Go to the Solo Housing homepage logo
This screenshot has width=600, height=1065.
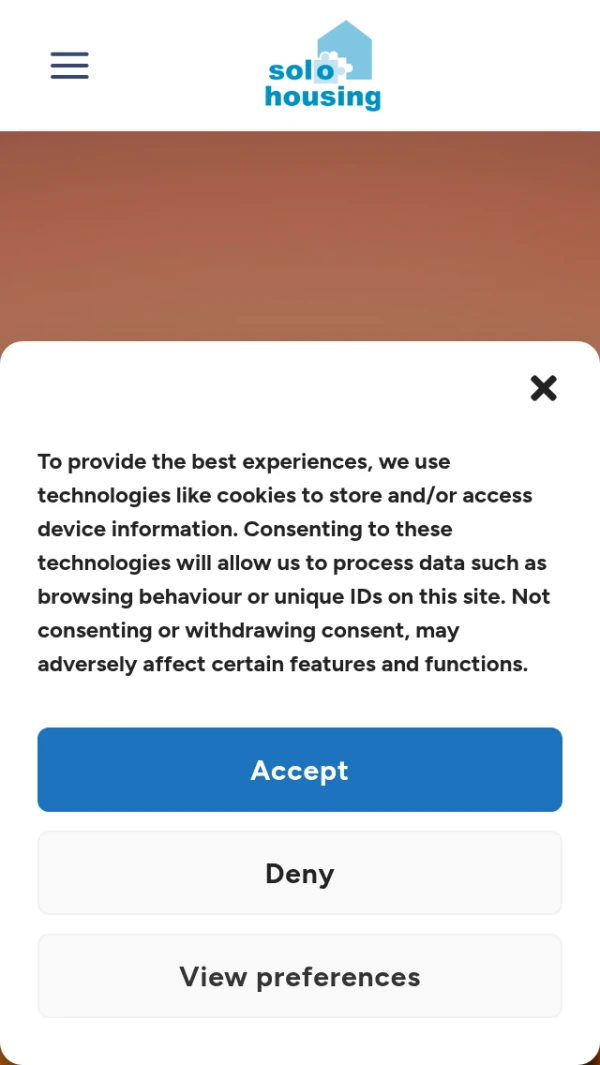[x=322, y=66]
